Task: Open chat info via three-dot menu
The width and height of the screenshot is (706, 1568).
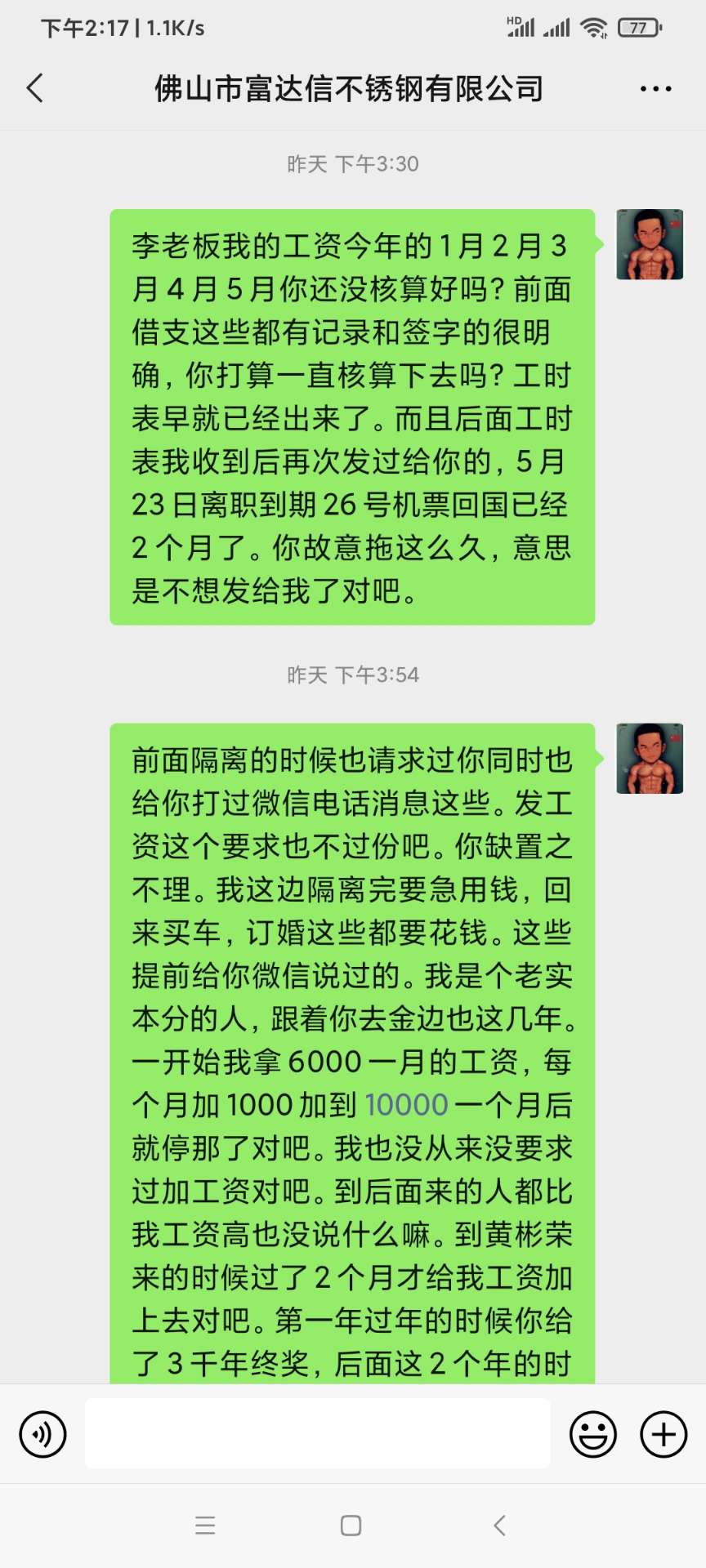Action: click(655, 89)
